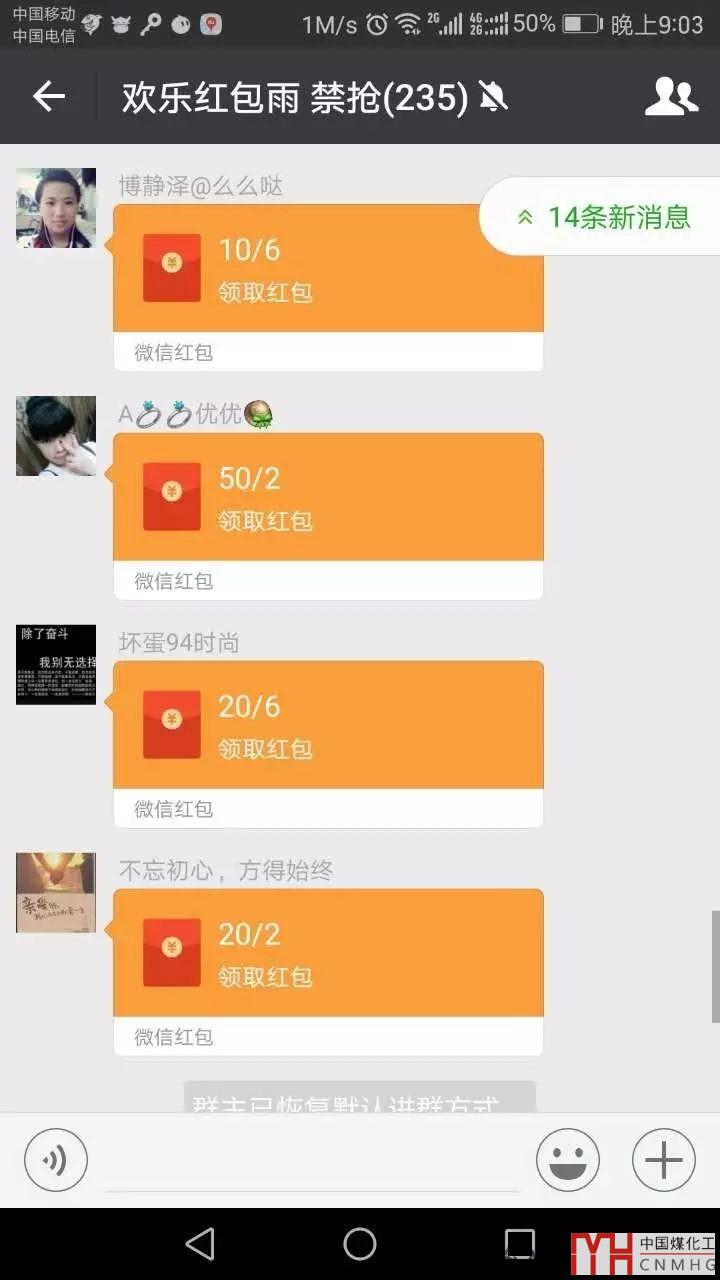Open 坏蛋94时尚's avatar

[x=56, y=665]
